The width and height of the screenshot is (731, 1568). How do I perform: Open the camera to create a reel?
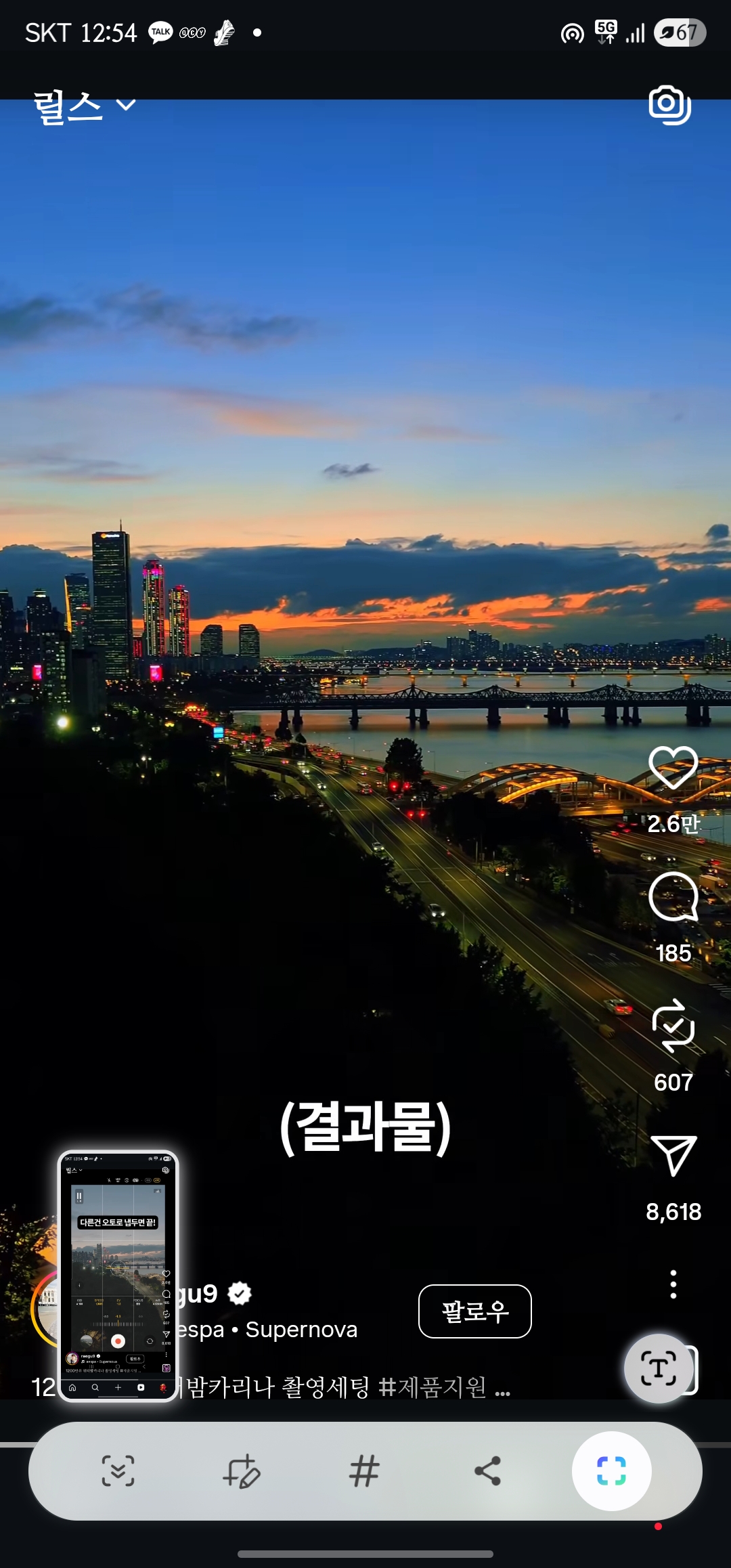pos(669,105)
